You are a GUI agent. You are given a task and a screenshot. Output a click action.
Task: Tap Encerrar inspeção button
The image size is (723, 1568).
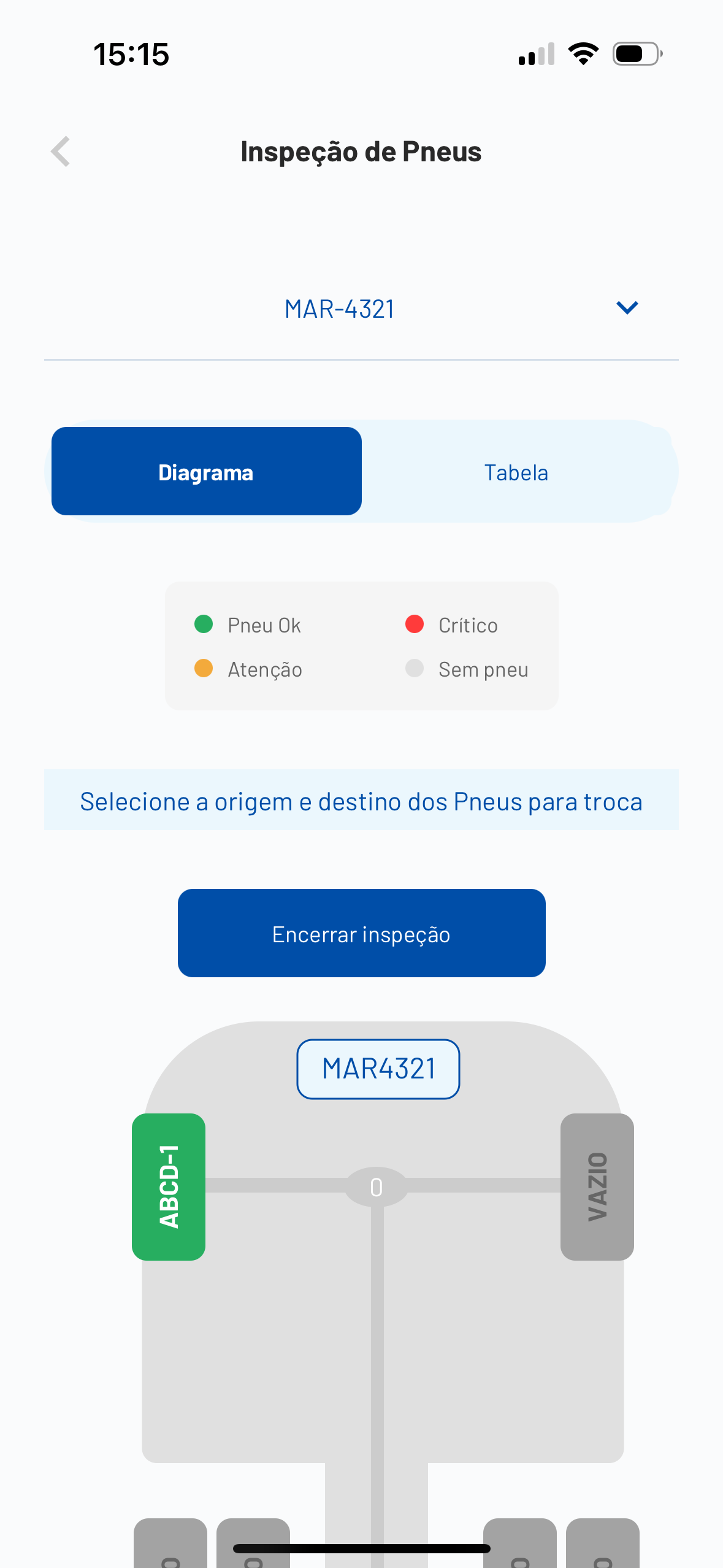point(361,933)
